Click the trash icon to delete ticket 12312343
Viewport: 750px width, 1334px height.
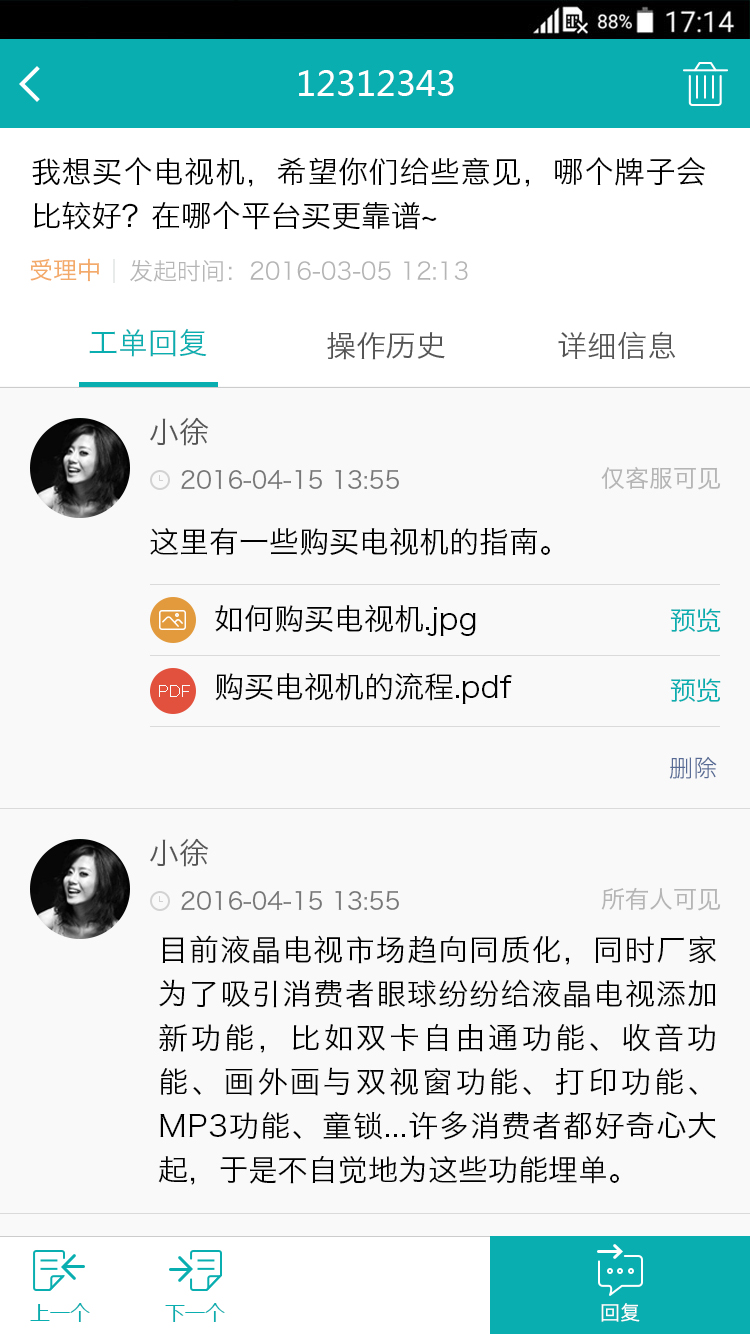click(x=704, y=84)
